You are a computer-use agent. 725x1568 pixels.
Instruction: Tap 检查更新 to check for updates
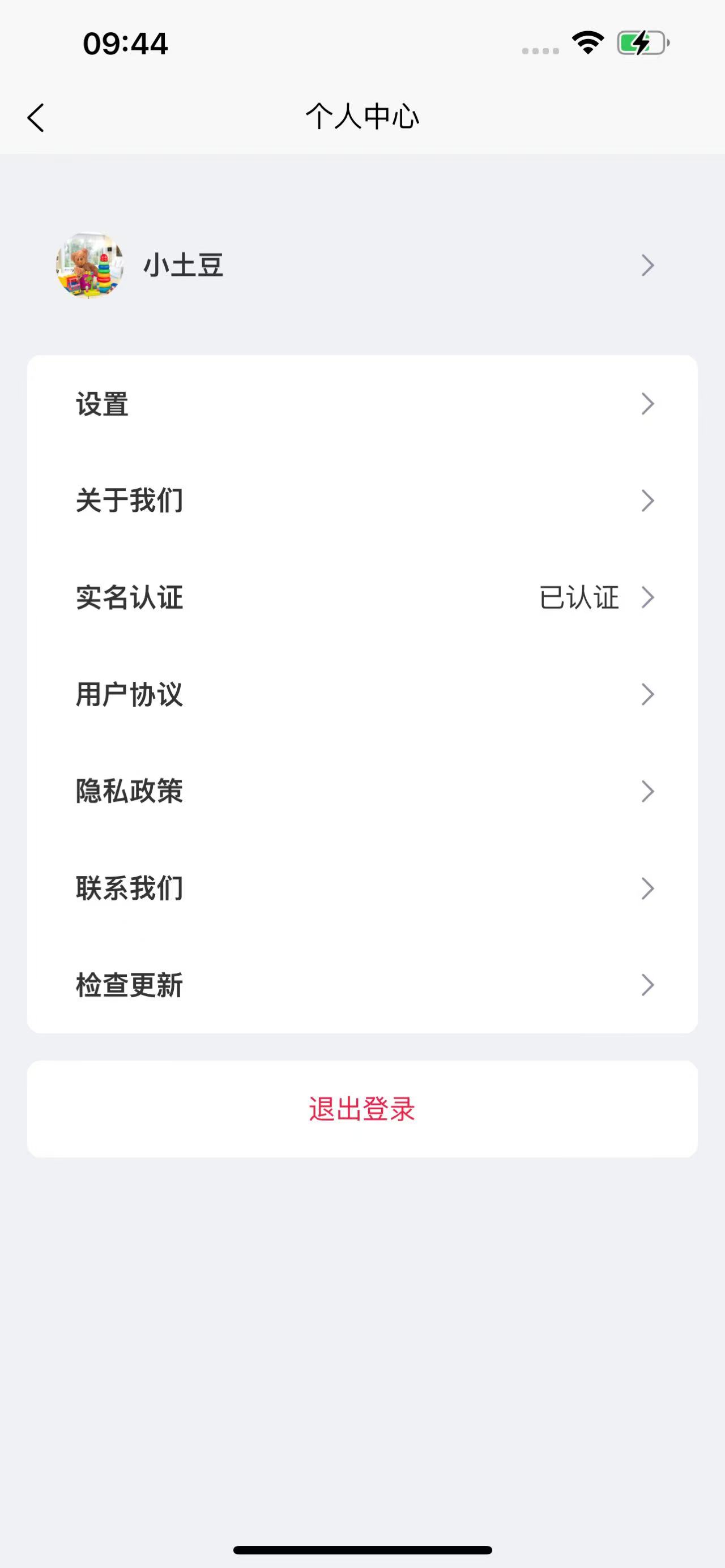(x=362, y=985)
